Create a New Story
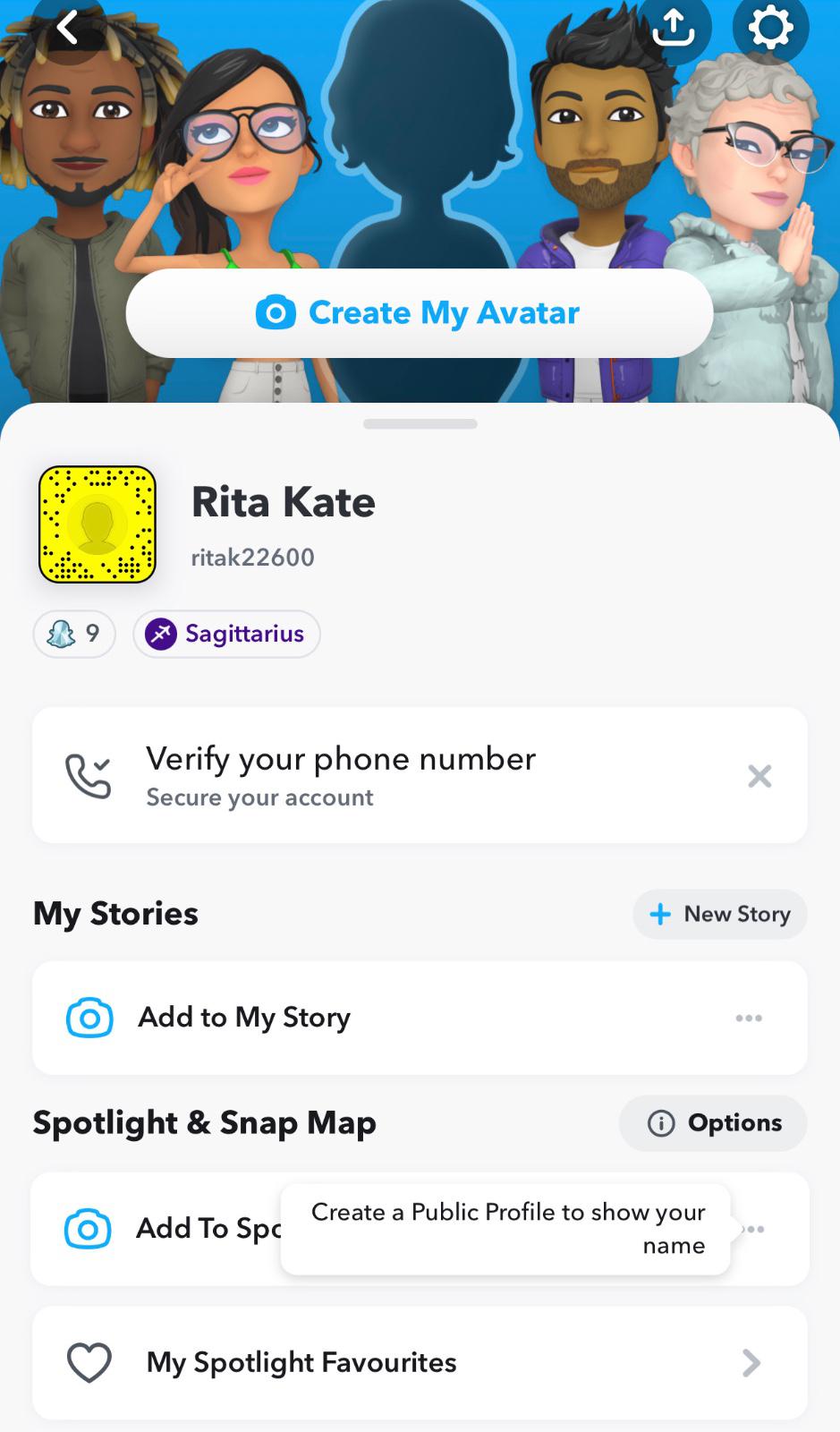840x1432 pixels. pos(719,914)
